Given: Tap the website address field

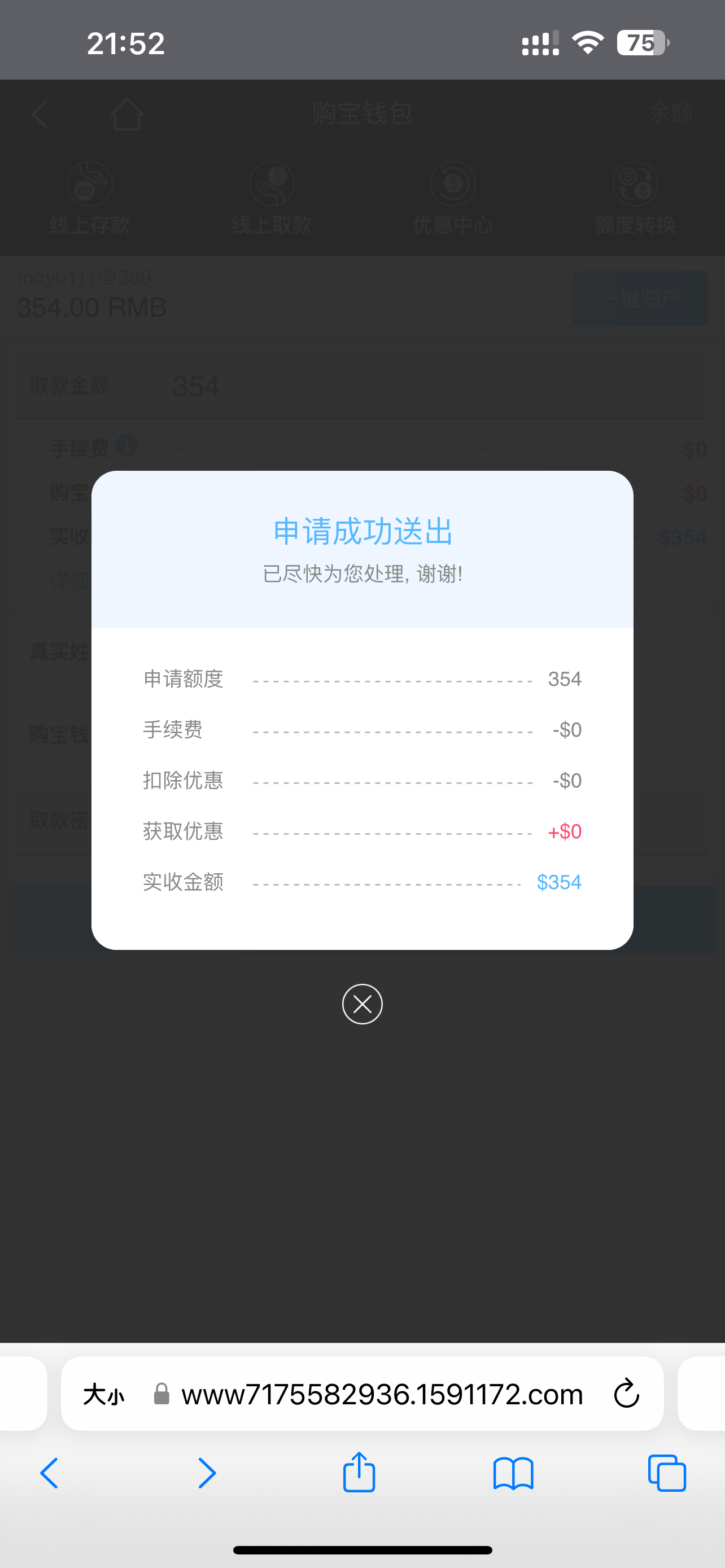Looking at the screenshot, I should point(382,1394).
